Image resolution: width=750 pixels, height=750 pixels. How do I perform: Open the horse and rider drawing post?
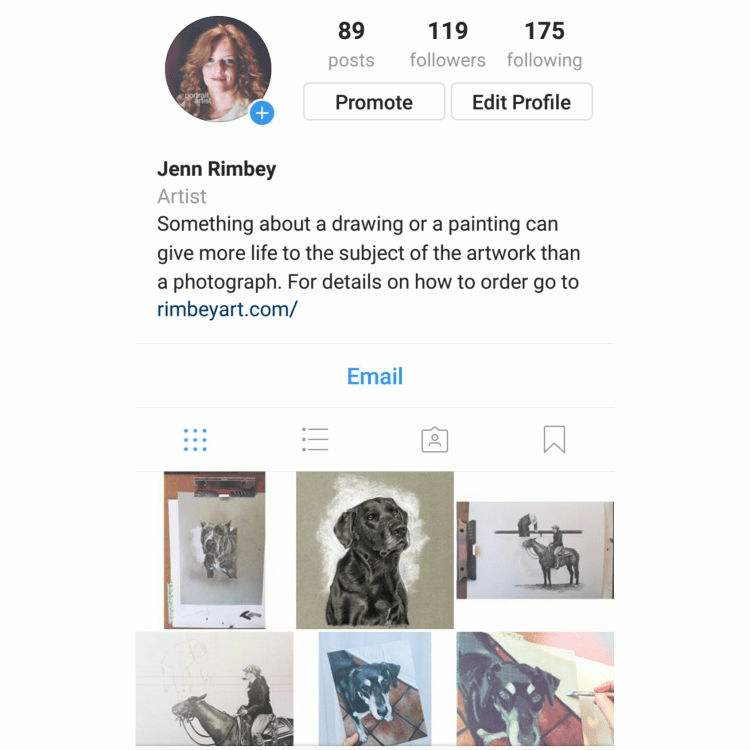pos(535,550)
